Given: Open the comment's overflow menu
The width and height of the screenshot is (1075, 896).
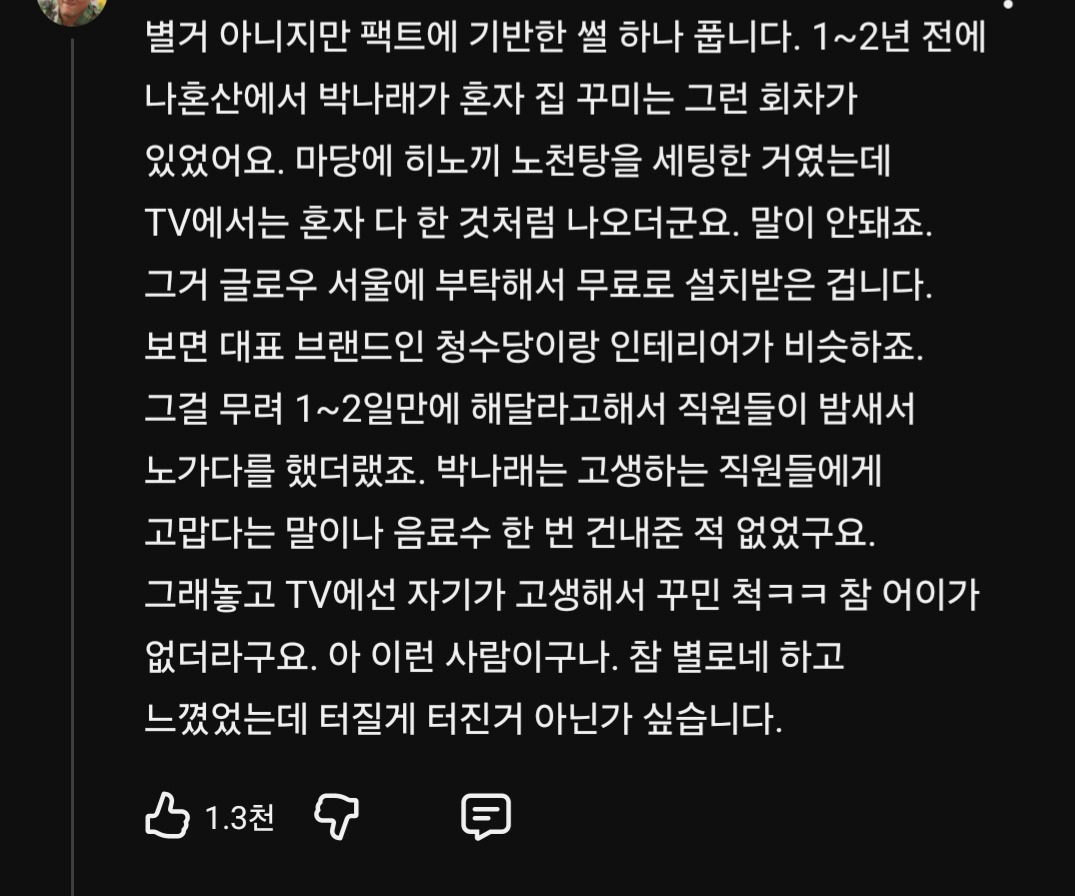Looking at the screenshot, I should tap(1010, 5).
